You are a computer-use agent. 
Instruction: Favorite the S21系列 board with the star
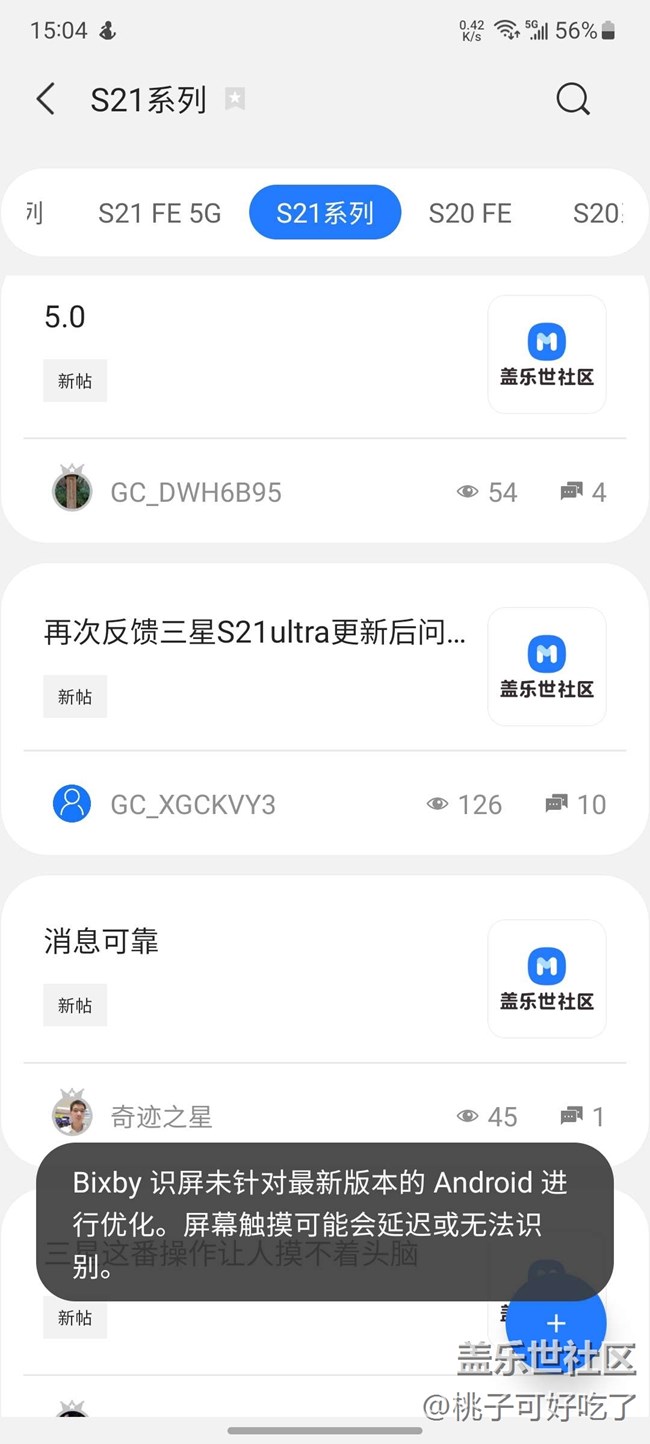(235, 99)
